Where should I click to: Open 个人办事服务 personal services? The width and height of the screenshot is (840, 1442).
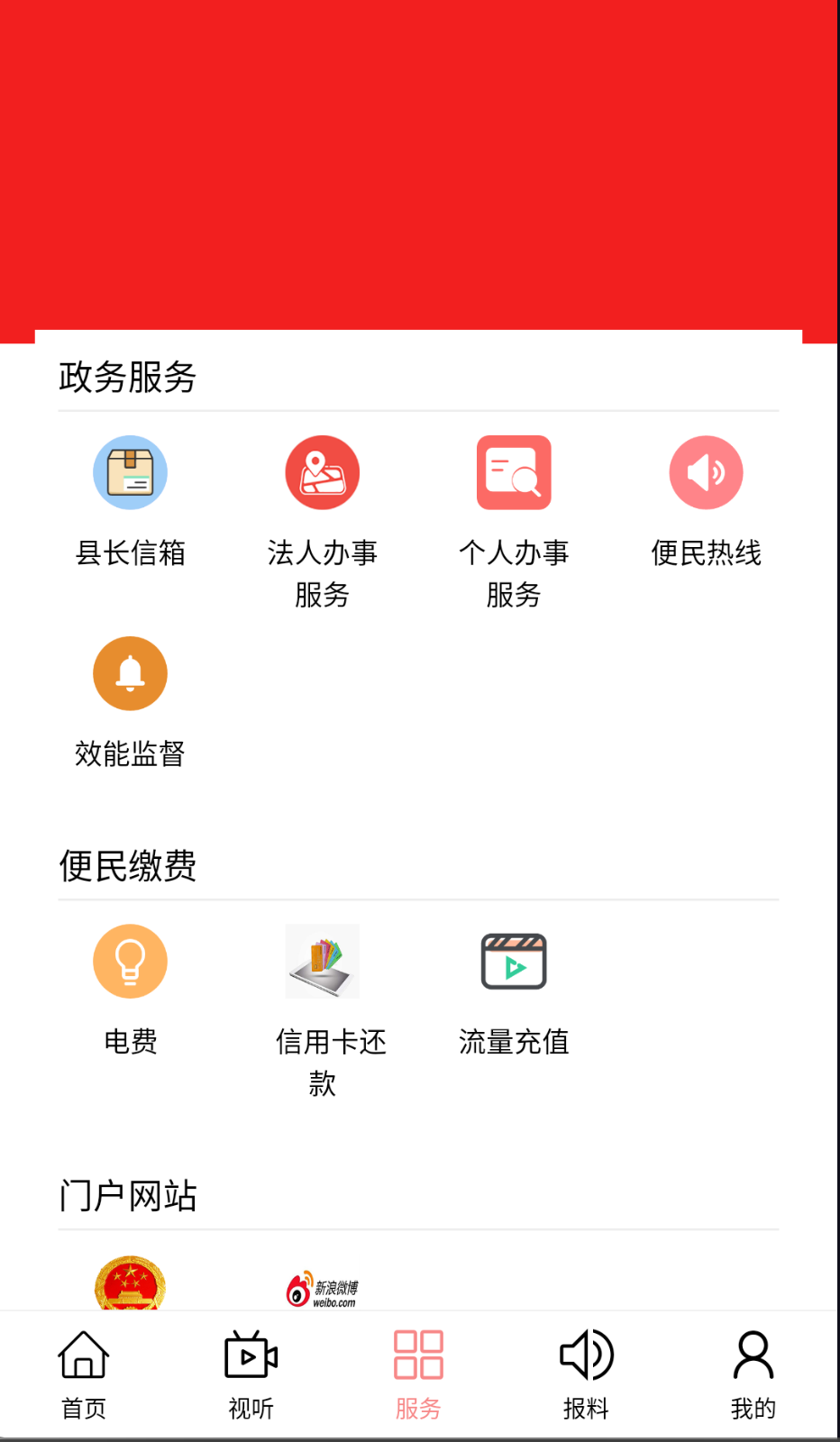(514, 472)
